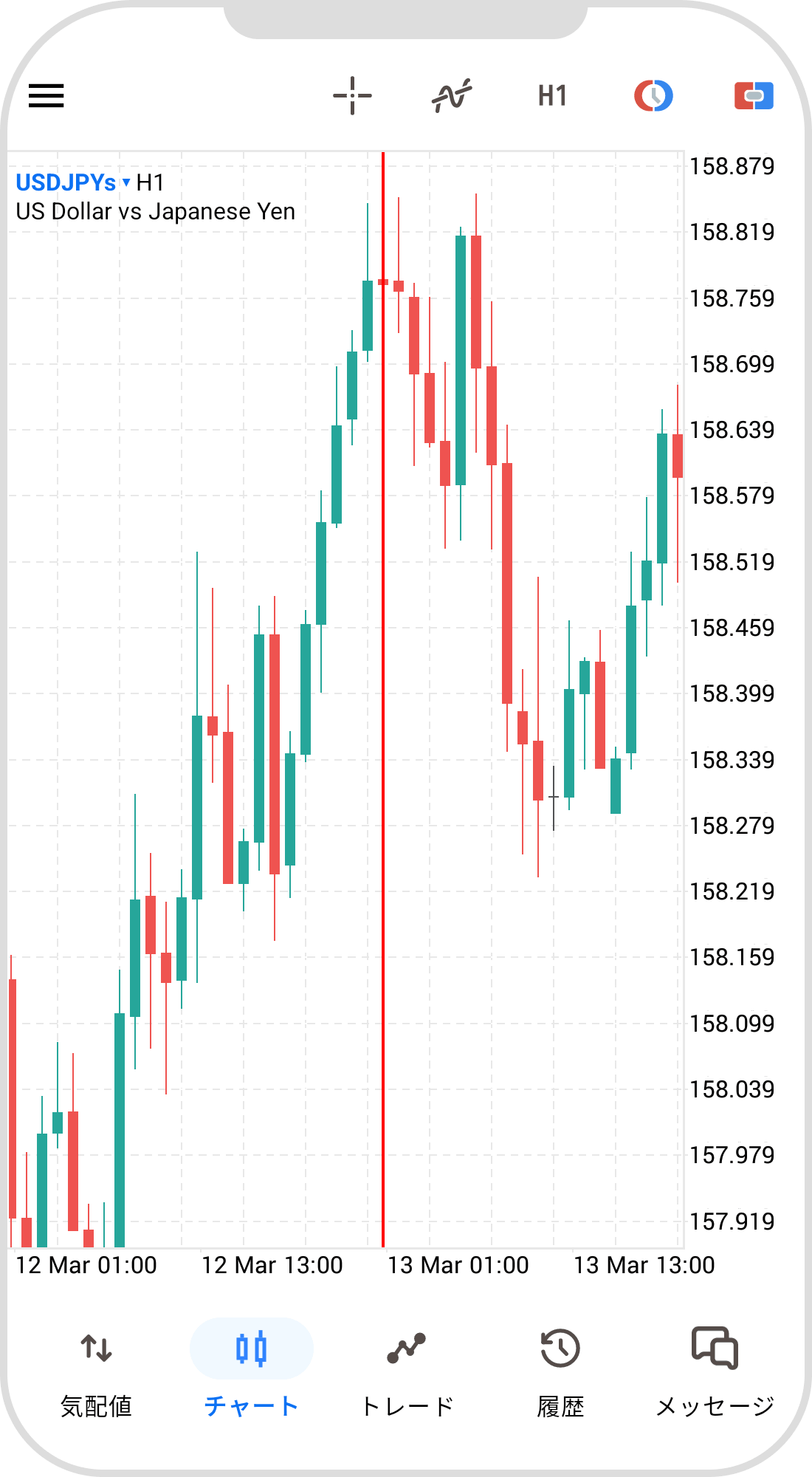Switch to the 気配値 tab

pos(96,1372)
